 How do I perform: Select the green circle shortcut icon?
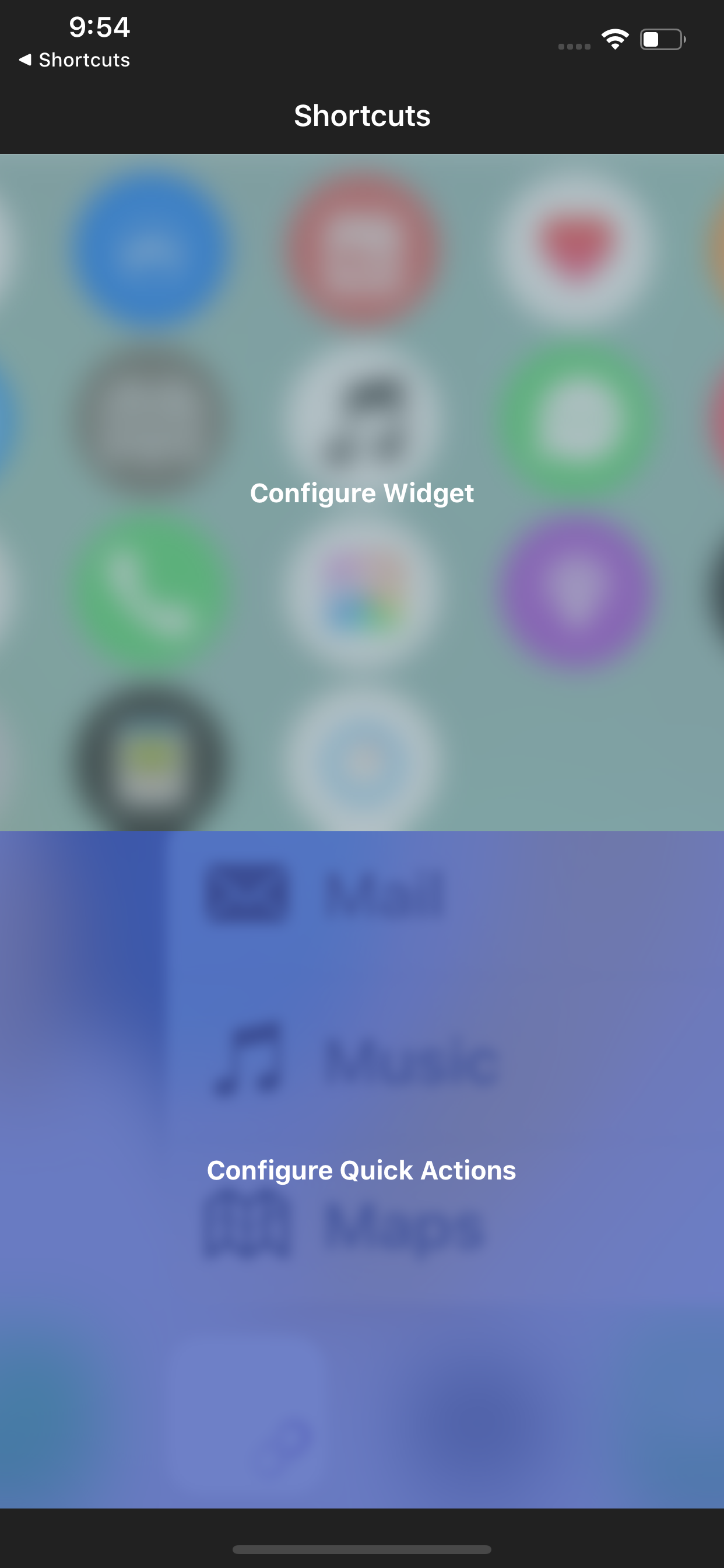575,420
